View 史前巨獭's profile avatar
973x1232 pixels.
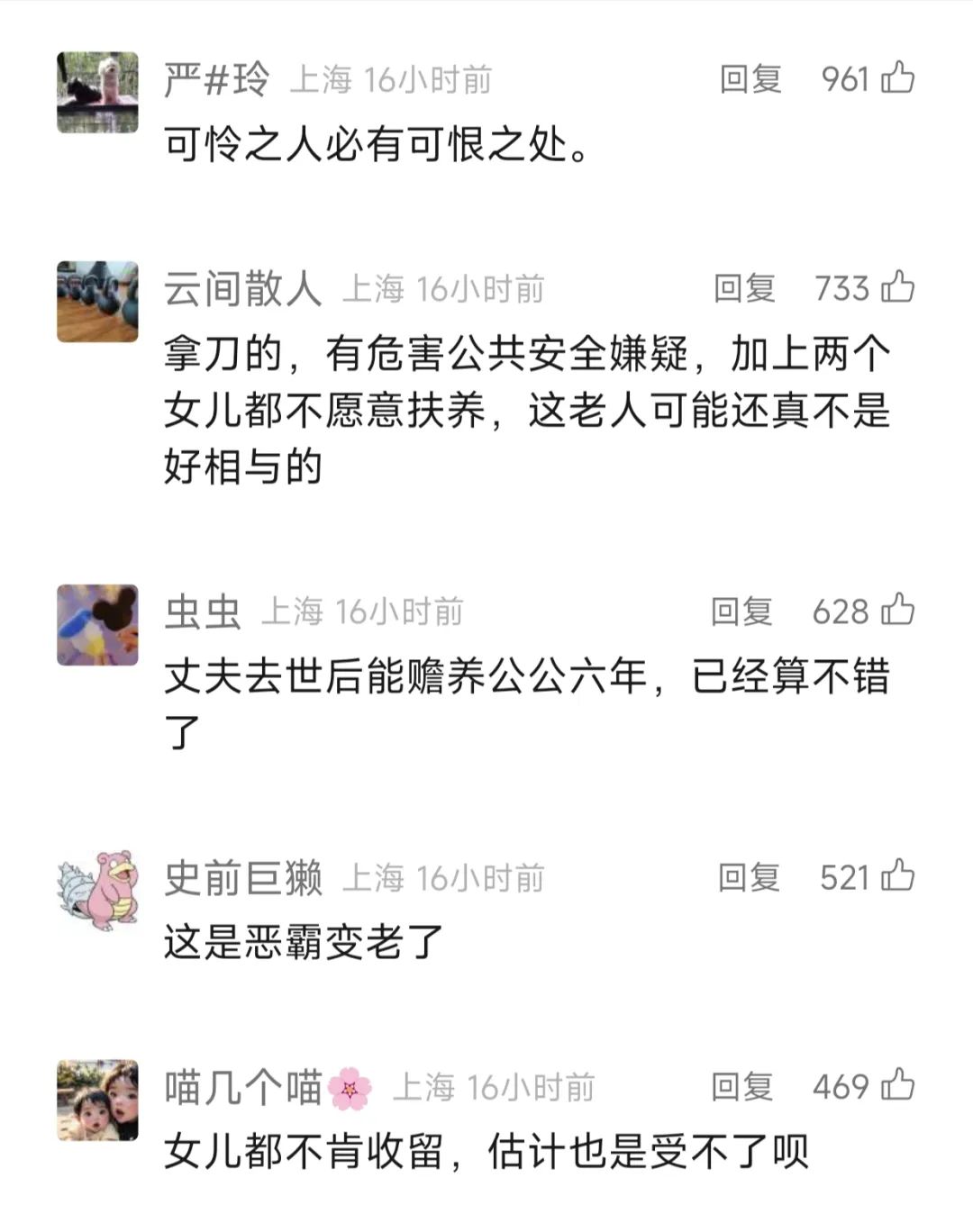[97, 890]
